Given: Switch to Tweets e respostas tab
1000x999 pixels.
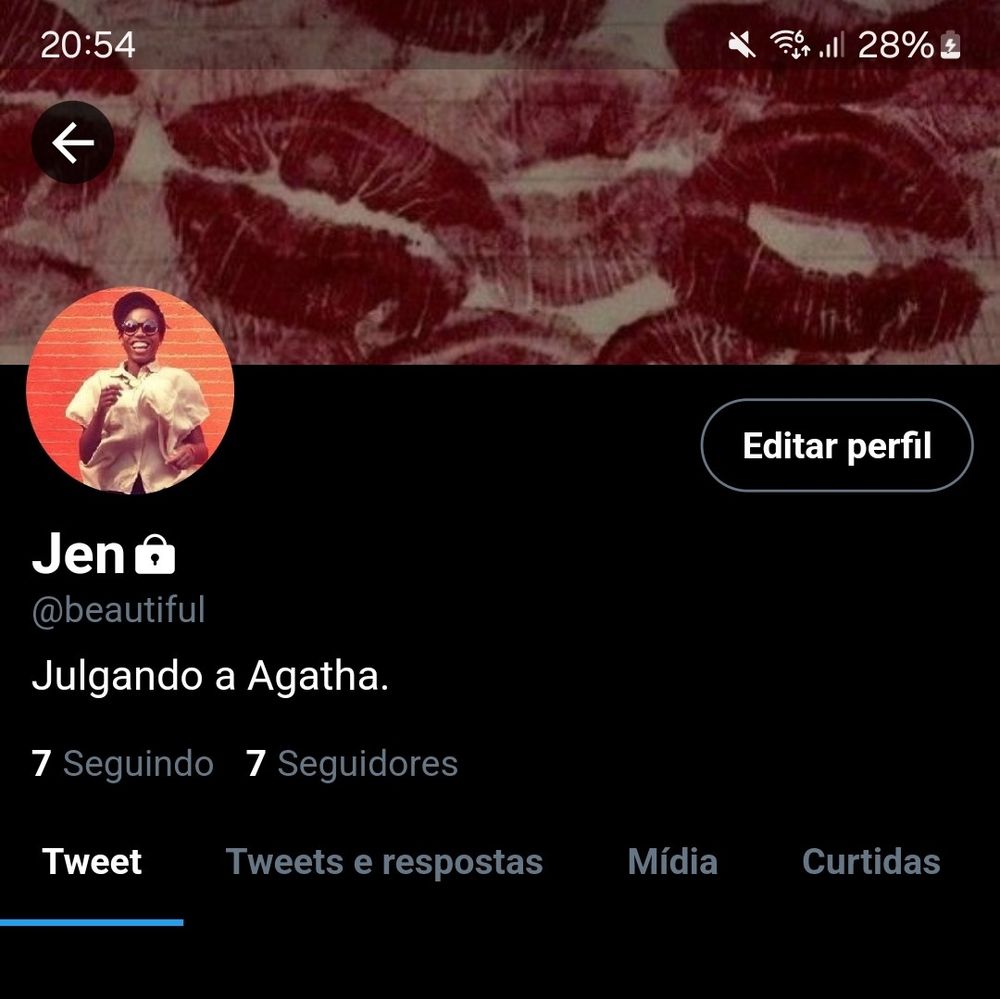Looking at the screenshot, I should pyautogui.click(x=384, y=862).
